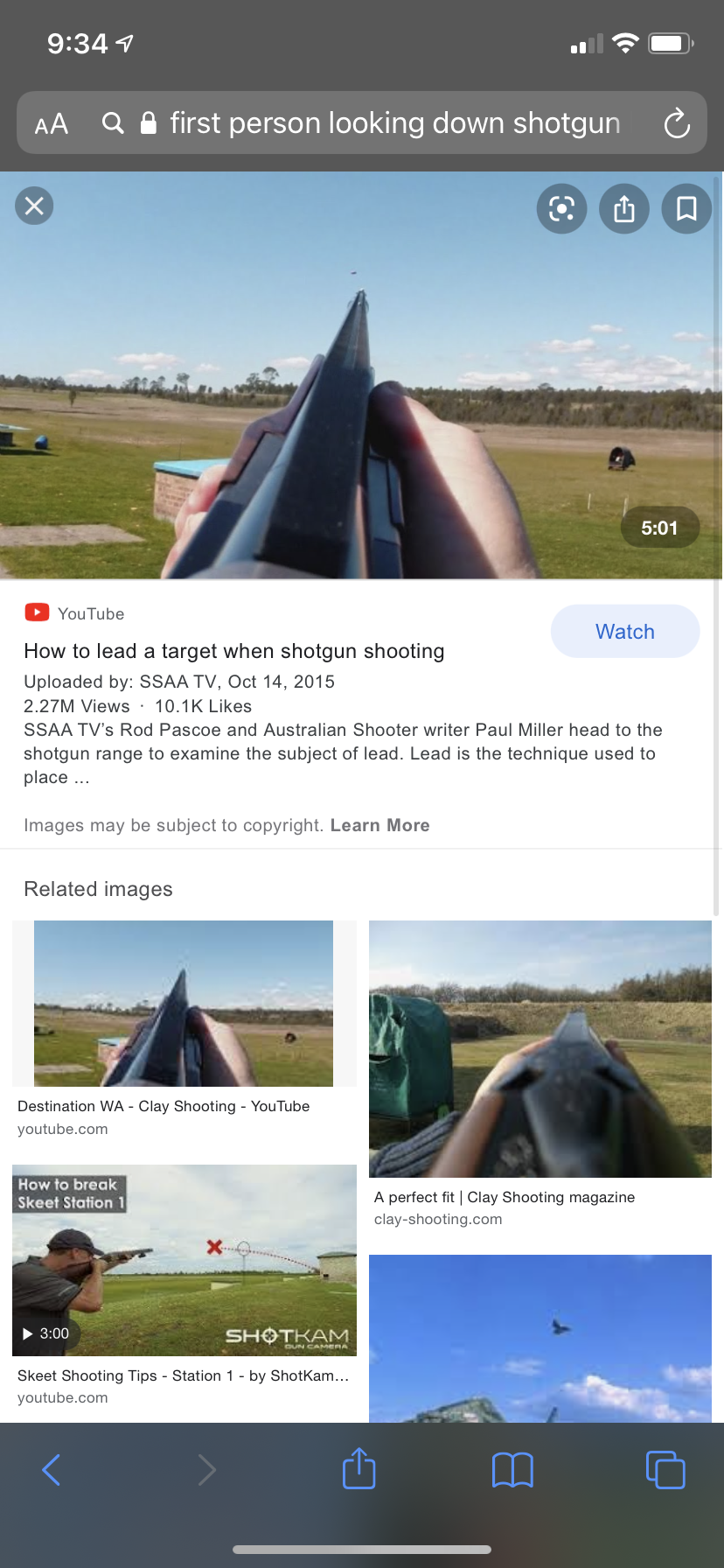
Task: Go back to the previous page
Action: point(52,1470)
